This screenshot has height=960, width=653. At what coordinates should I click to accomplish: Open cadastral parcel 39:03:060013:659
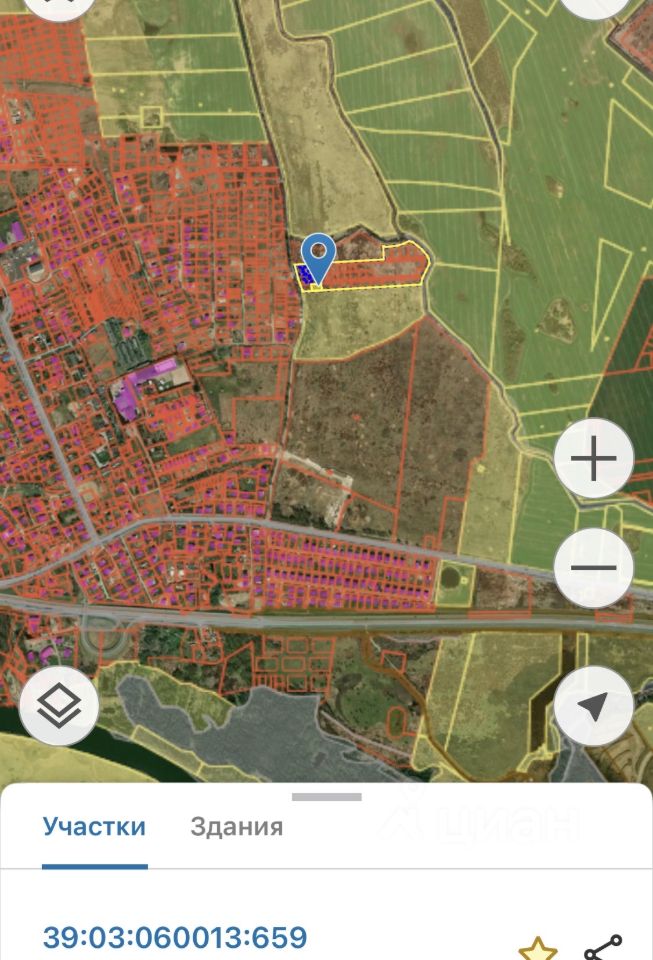tap(174, 937)
